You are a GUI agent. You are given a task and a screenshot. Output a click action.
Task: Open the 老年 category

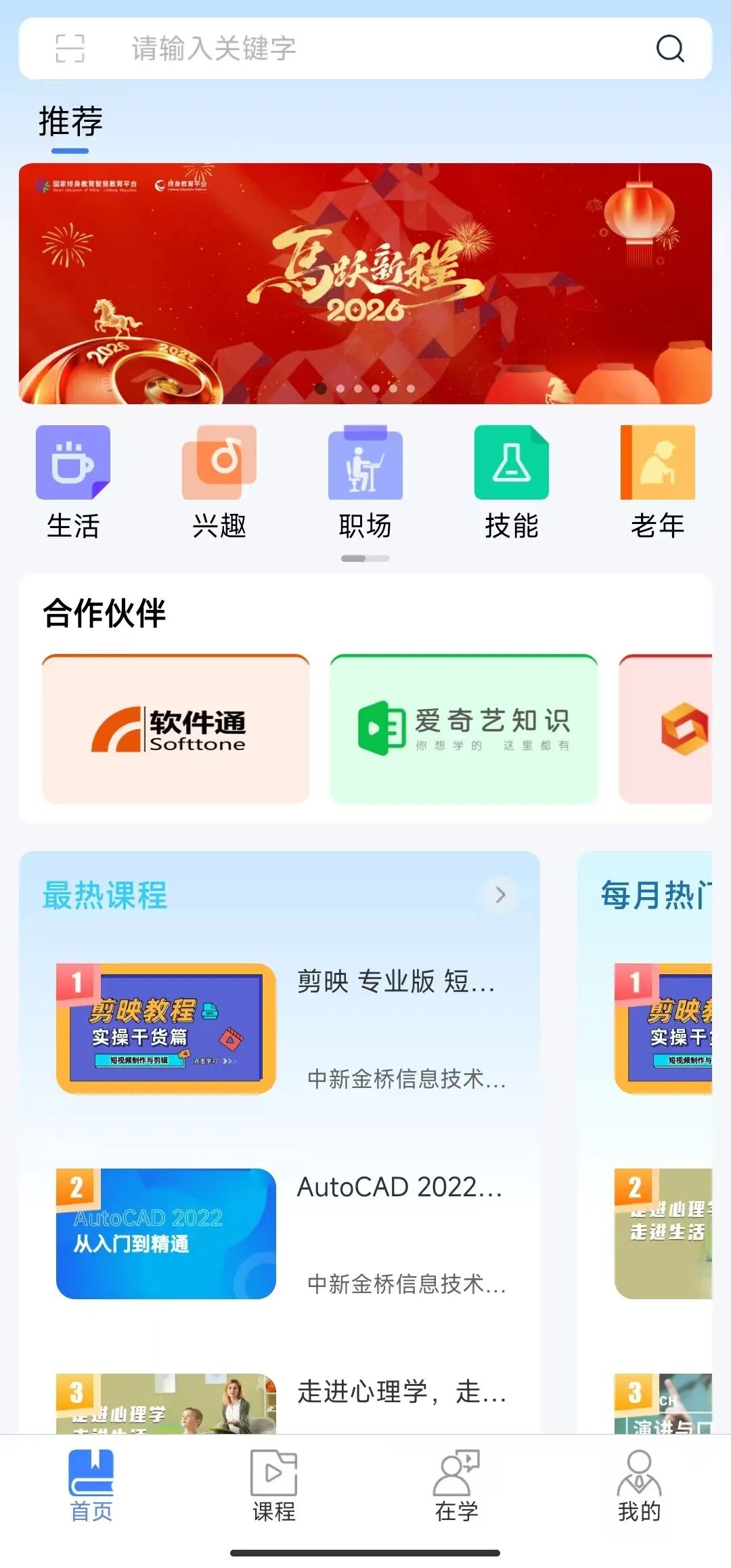click(657, 482)
